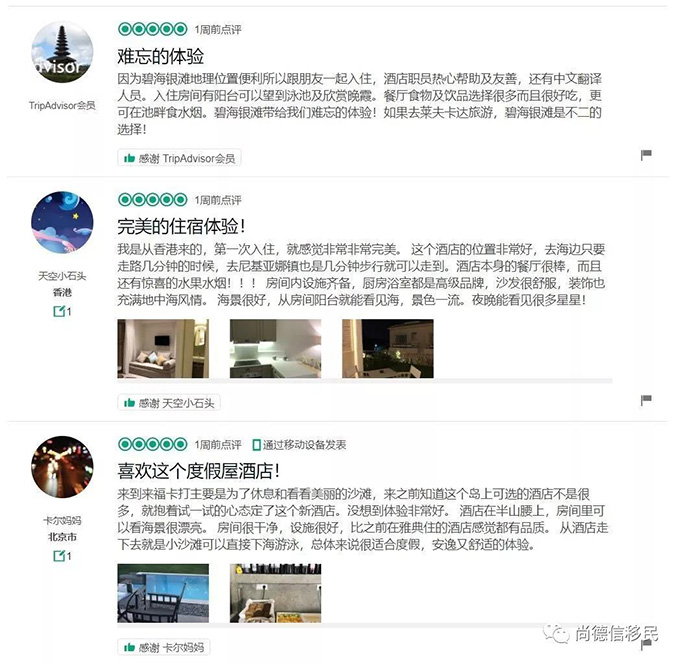680x663 pixels.
Task: Flag the 喜欢这个度假屋酒店 review
Action: point(646,645)
